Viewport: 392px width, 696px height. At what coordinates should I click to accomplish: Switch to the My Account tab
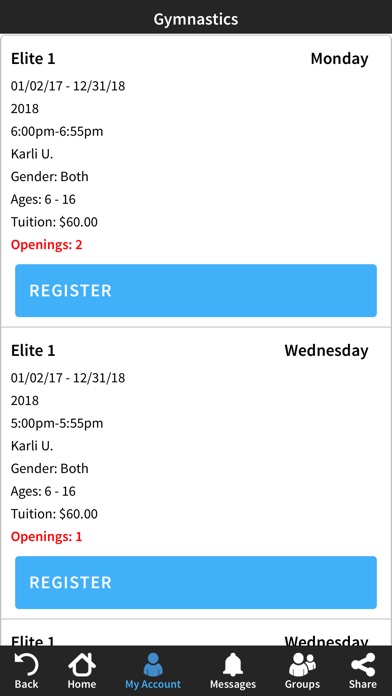(153, 671)
